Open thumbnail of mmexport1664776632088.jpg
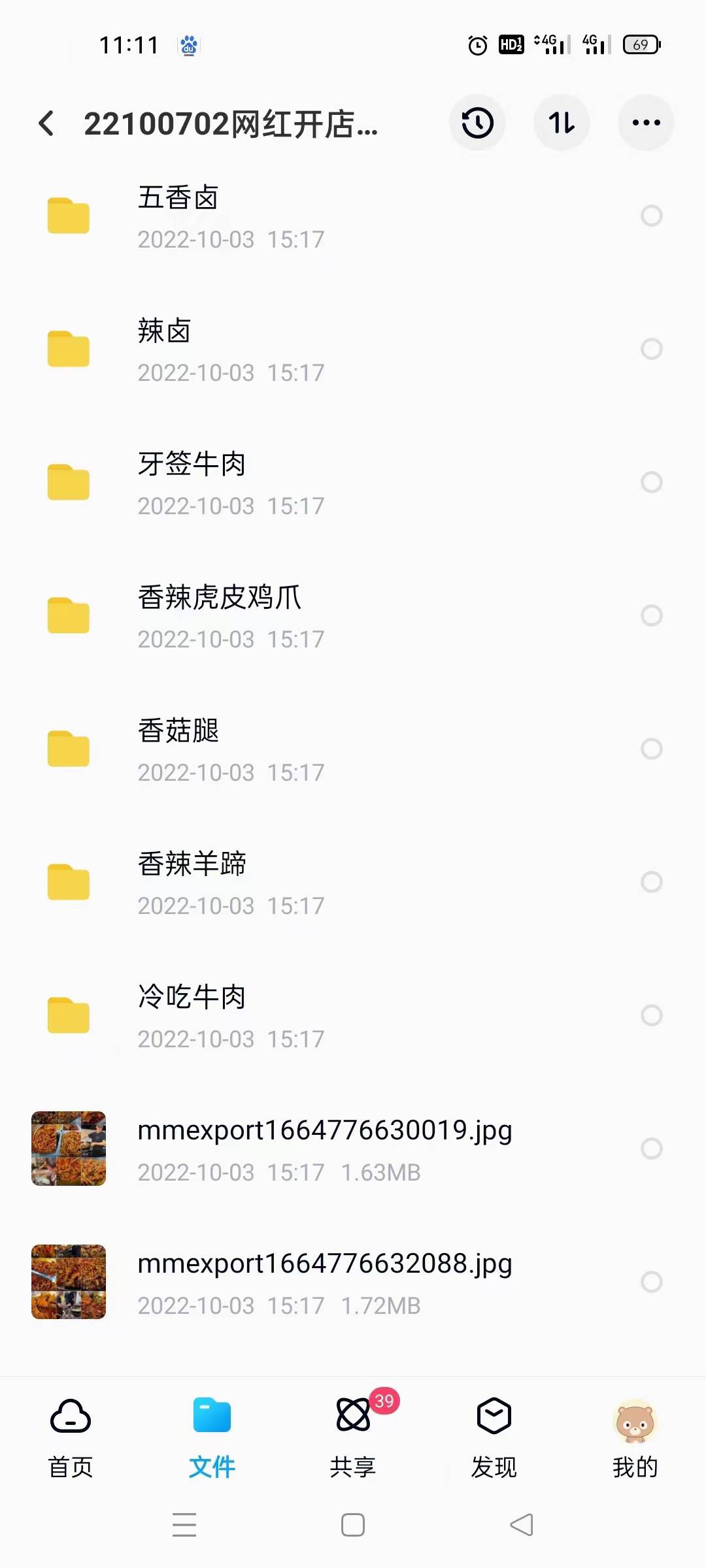706x1568 pixels. [x=68, y=1282]
